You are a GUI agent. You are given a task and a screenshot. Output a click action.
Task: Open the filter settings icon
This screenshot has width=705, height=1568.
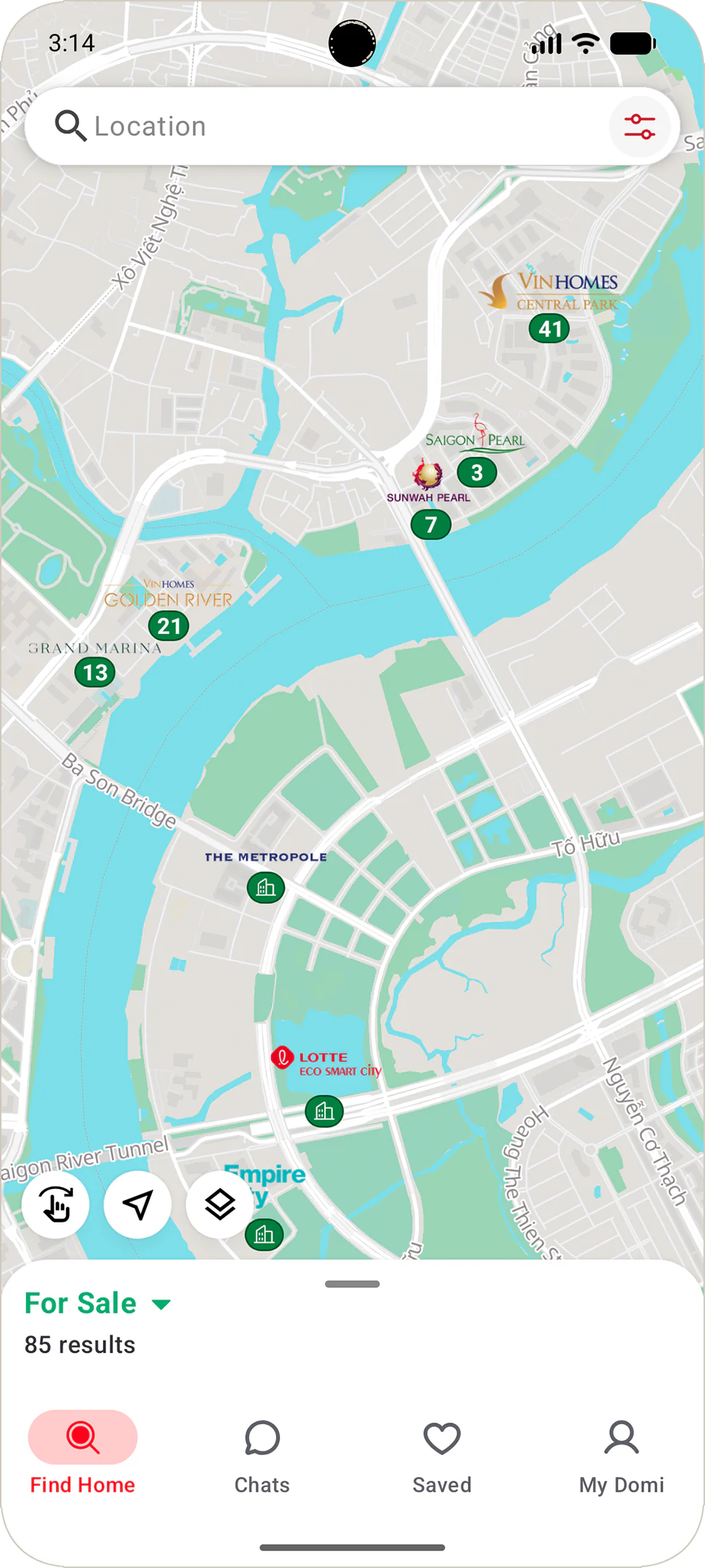[x=640, y=127]
